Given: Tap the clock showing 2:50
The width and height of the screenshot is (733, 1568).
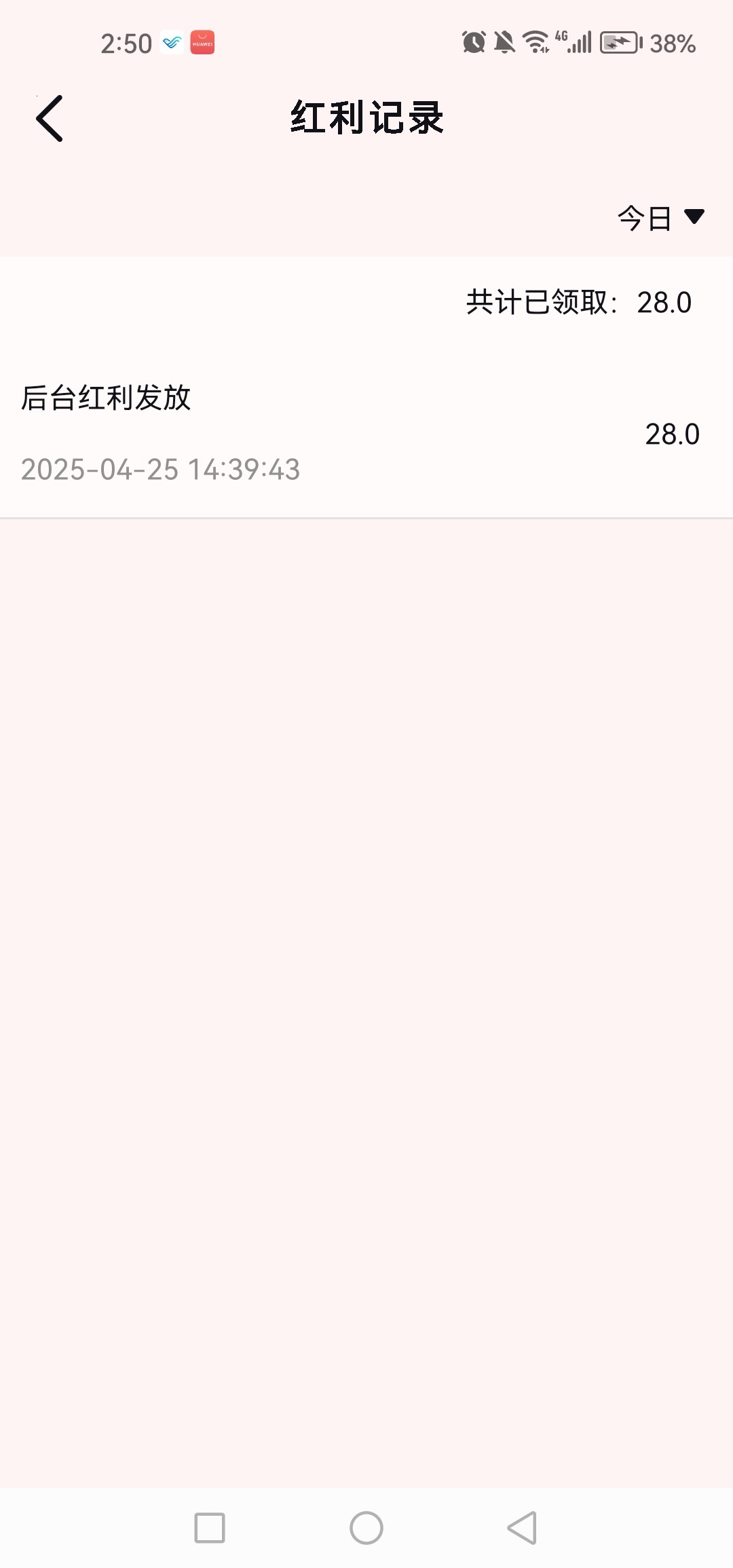Looking at the screenshot, I should coord(124,42).
